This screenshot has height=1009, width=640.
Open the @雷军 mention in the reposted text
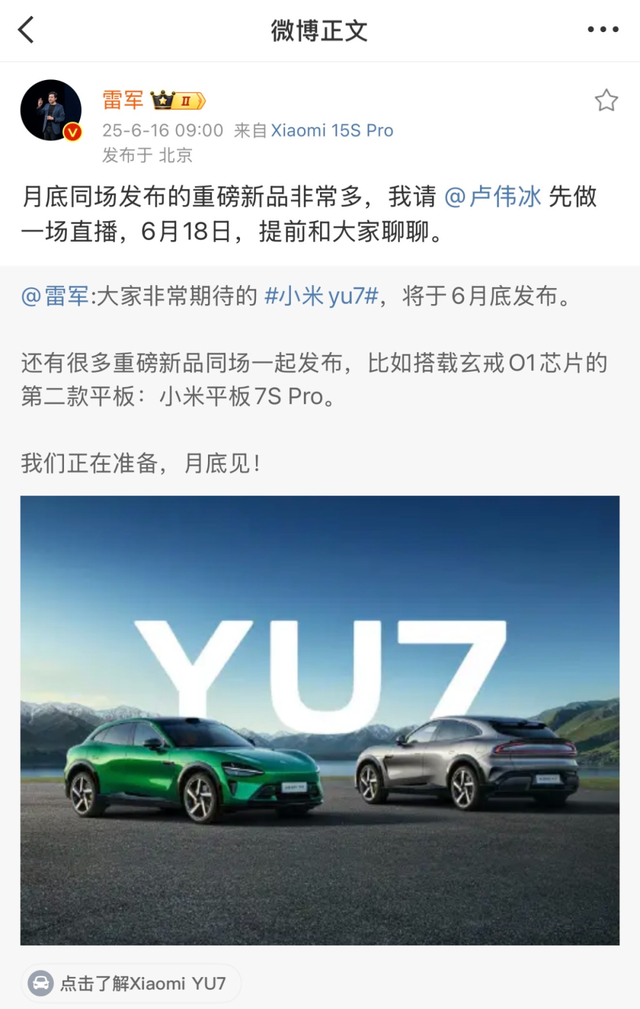coord(55,296)
